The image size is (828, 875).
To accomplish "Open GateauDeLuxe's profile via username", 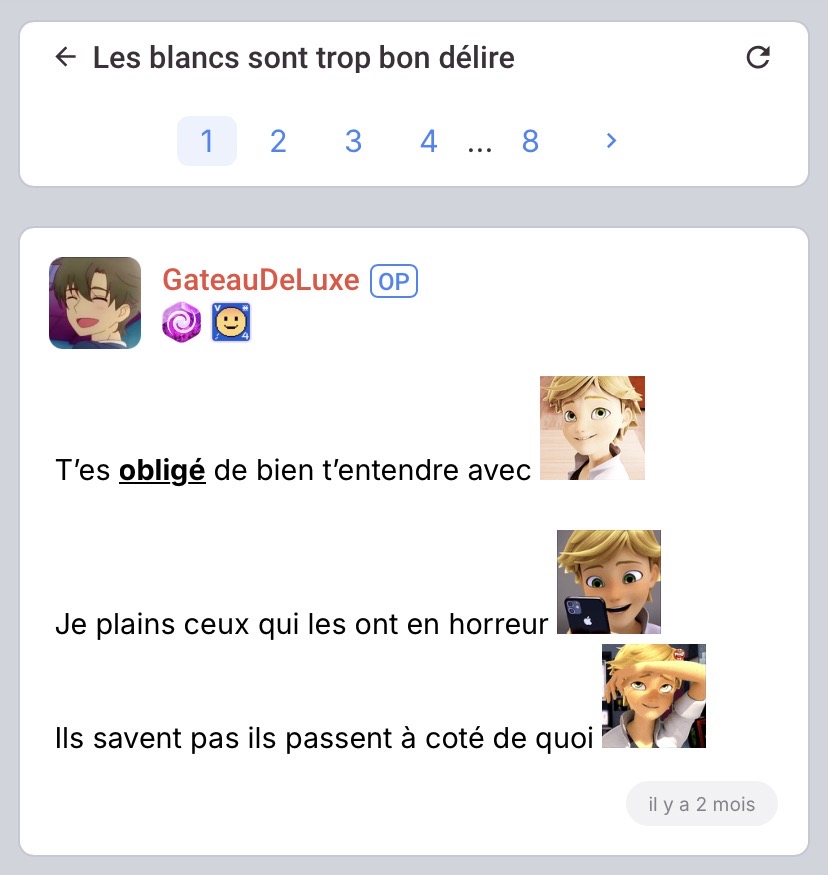I will tap(260, 282).
